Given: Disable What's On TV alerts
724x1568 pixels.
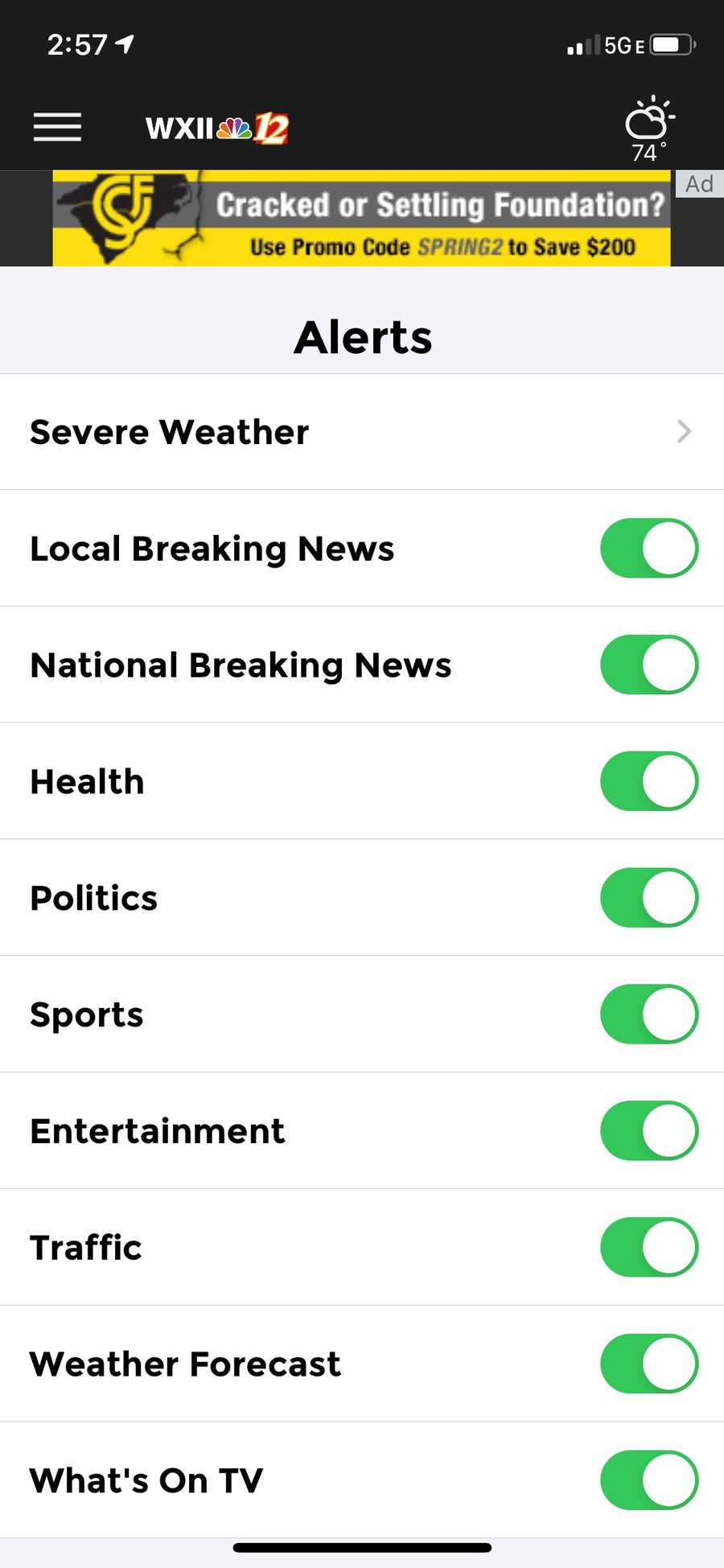Looking at the screenshot, I should point(648,1480).
